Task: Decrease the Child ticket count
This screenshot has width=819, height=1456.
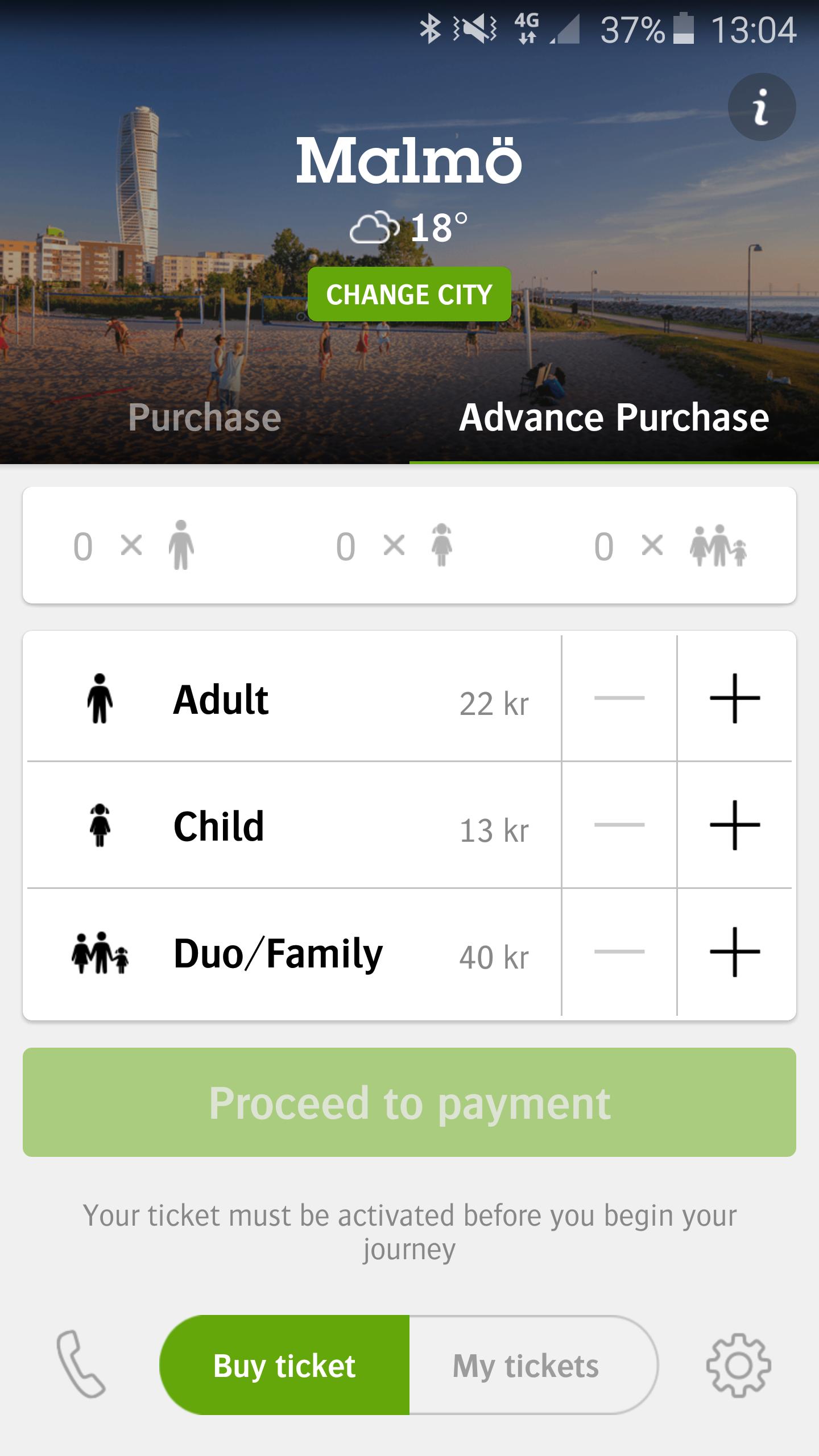Action: point(619,825)
